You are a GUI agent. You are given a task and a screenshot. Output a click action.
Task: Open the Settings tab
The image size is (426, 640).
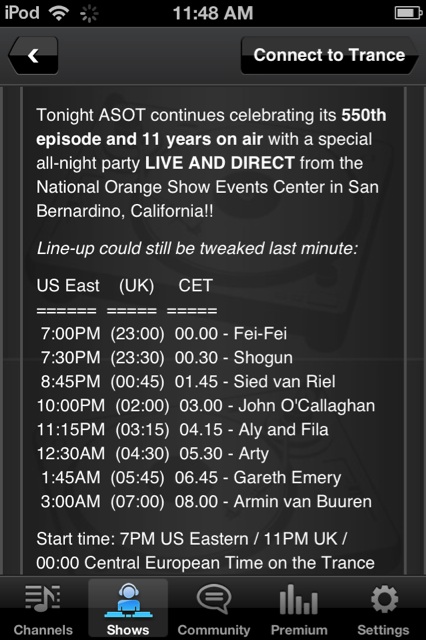click(383, 609)
